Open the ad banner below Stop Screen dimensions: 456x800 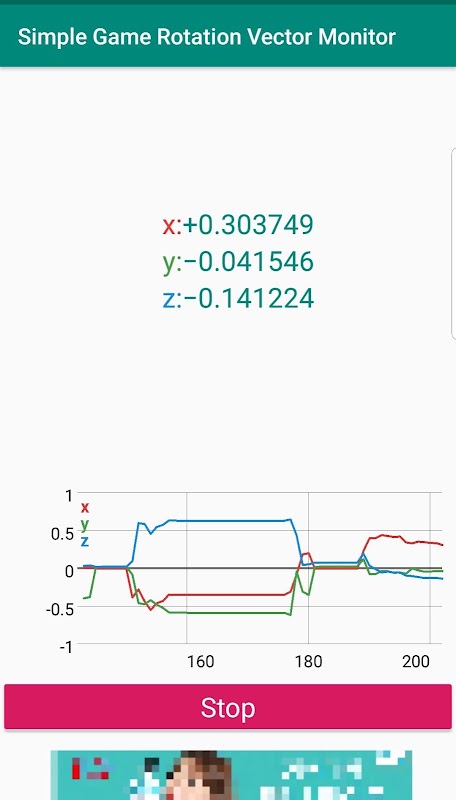click(x=231, y=775)
